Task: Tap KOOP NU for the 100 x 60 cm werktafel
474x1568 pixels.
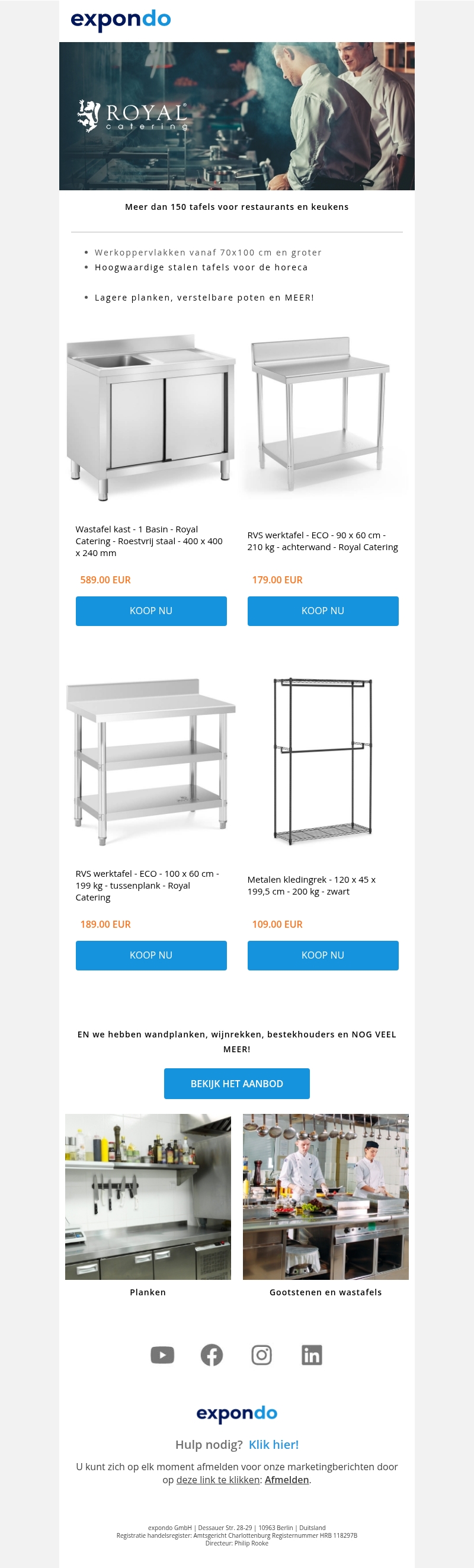Action: (151, 955)
